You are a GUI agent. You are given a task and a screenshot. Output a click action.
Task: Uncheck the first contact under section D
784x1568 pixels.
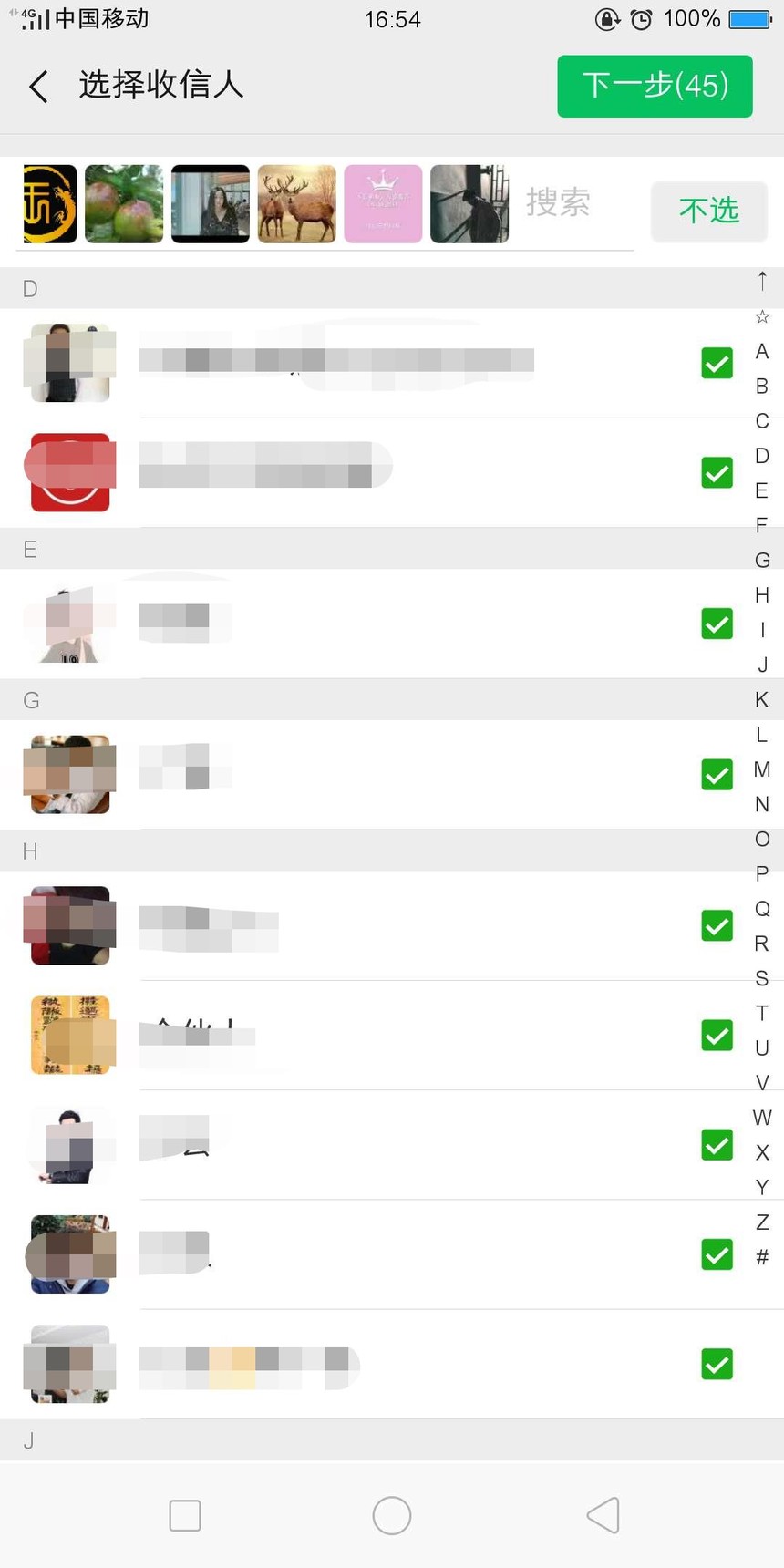click(717, 363)
